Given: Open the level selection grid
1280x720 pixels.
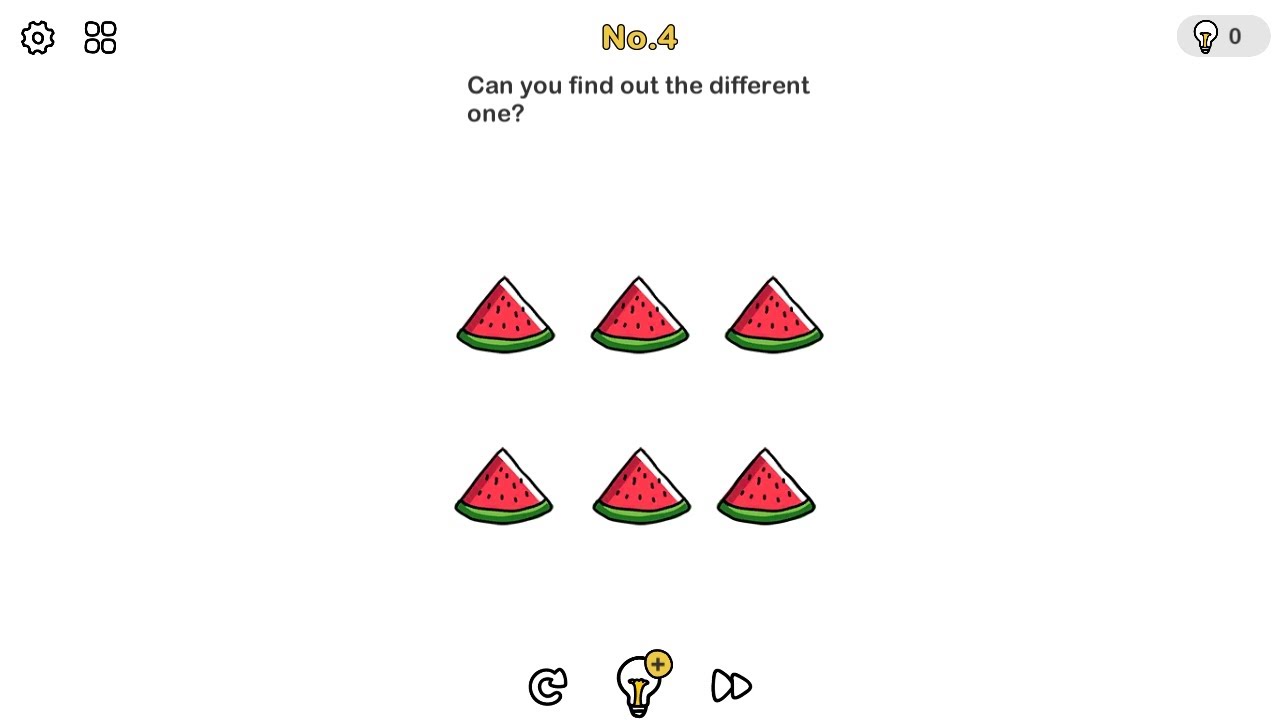Looking at the screenshot, I should pos(100,38).
